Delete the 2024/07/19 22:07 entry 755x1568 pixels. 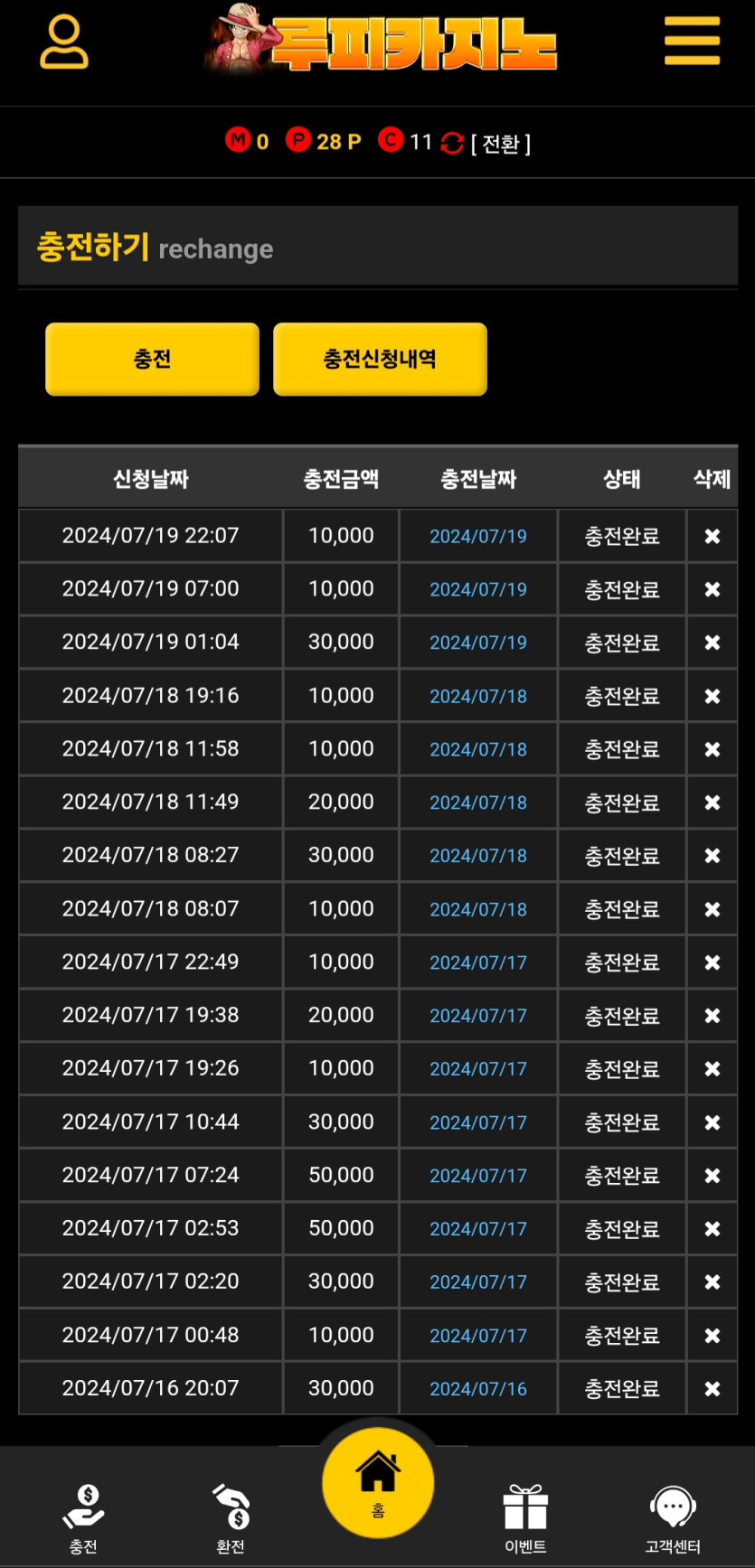(713, 537)
